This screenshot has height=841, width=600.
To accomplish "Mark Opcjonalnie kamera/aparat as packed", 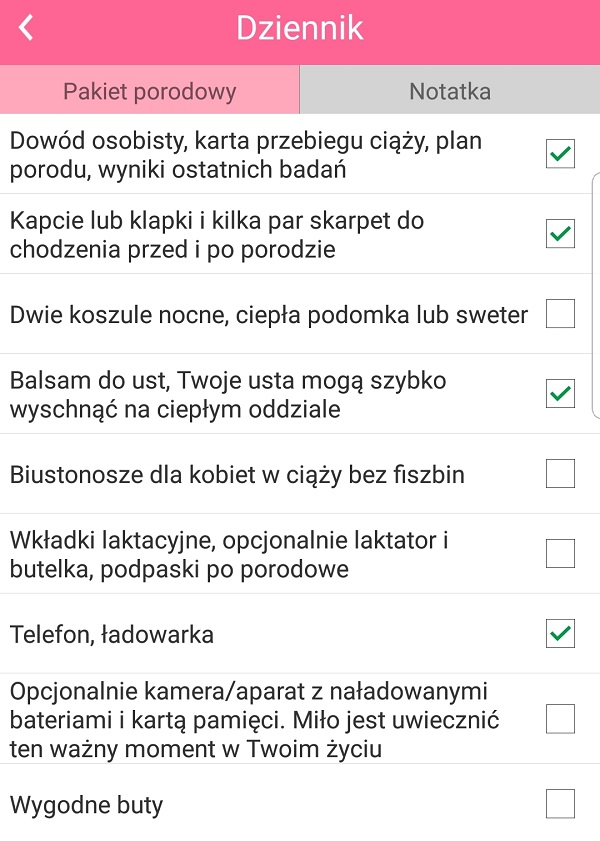I will 560,718.
